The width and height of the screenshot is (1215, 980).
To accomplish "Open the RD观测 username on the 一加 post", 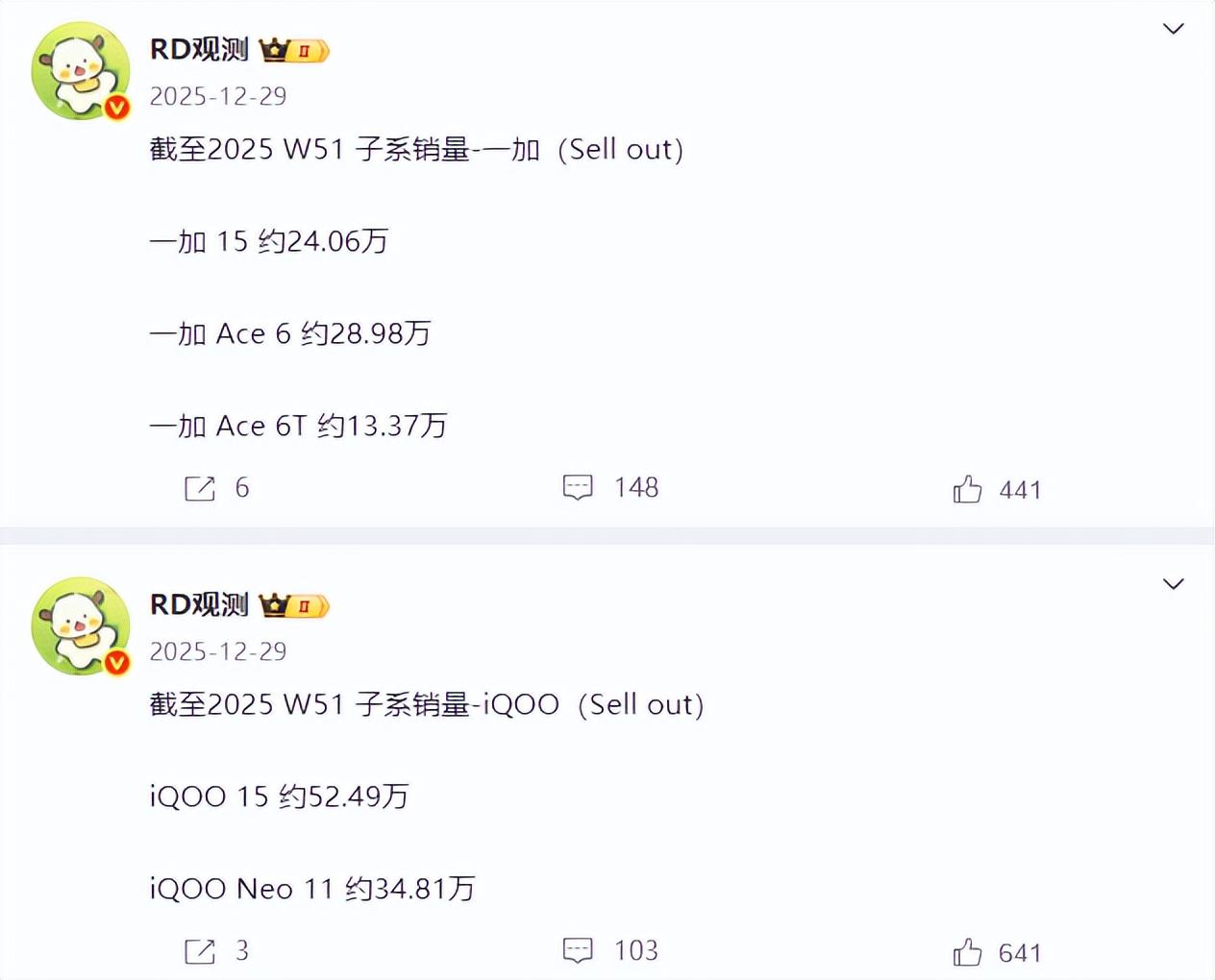I will pyautogui.click(x=199, y=49).
